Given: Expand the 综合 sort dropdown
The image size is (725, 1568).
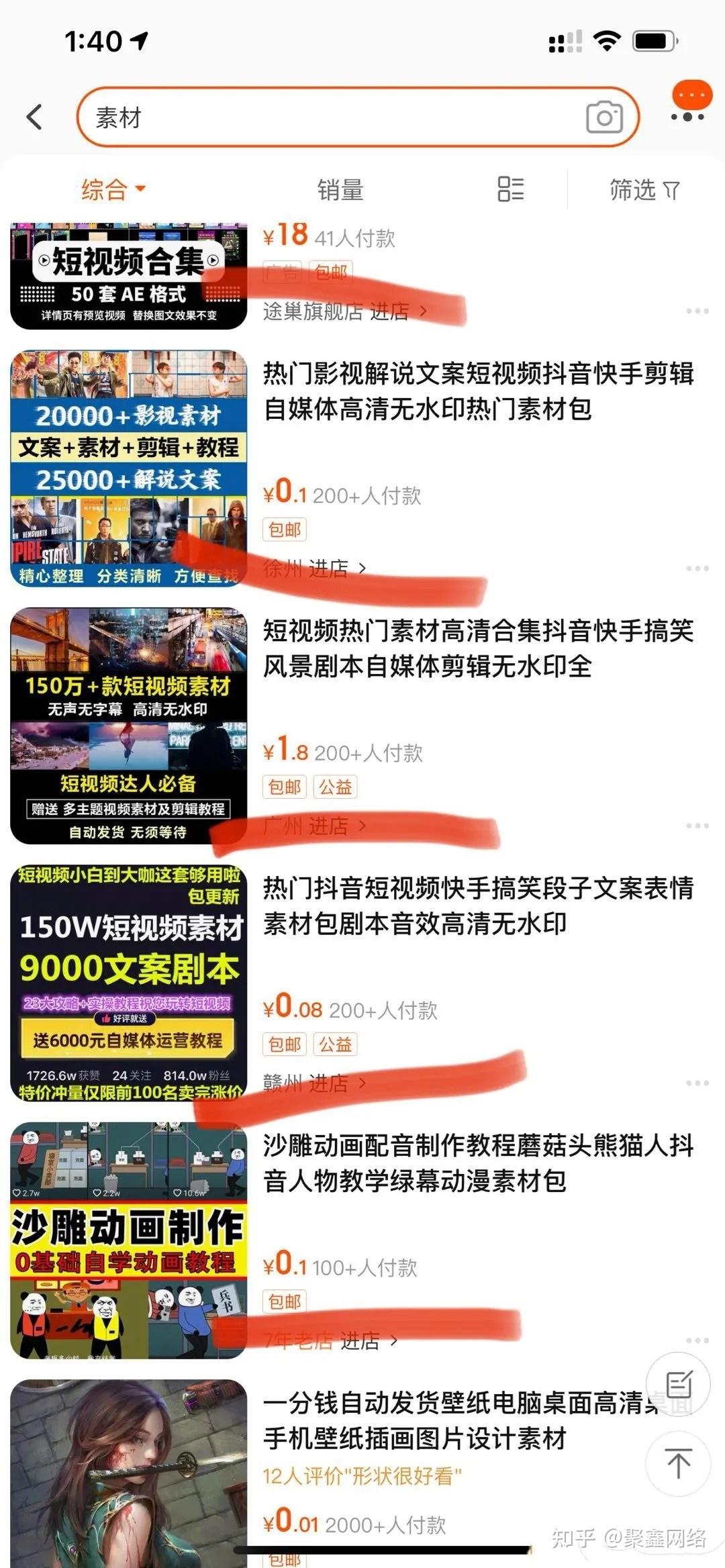Looking at the screenshot, I should click(113, 189).
